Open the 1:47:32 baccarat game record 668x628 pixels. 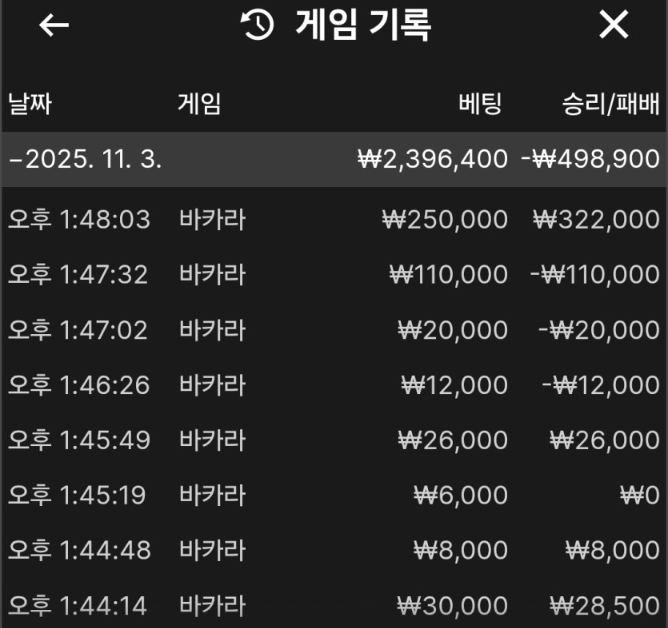[x=334, y=274]
